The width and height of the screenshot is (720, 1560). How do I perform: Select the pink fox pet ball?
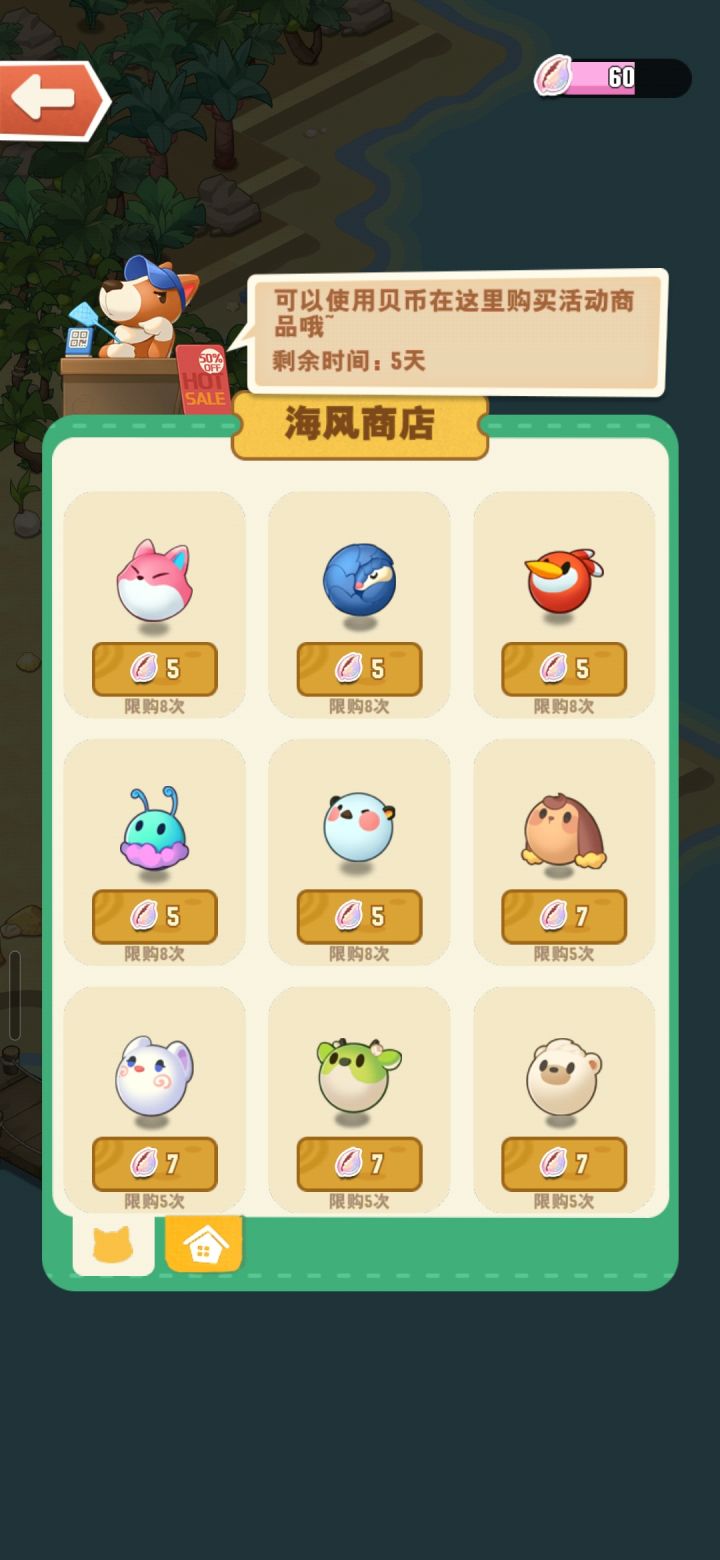(155, 580)
